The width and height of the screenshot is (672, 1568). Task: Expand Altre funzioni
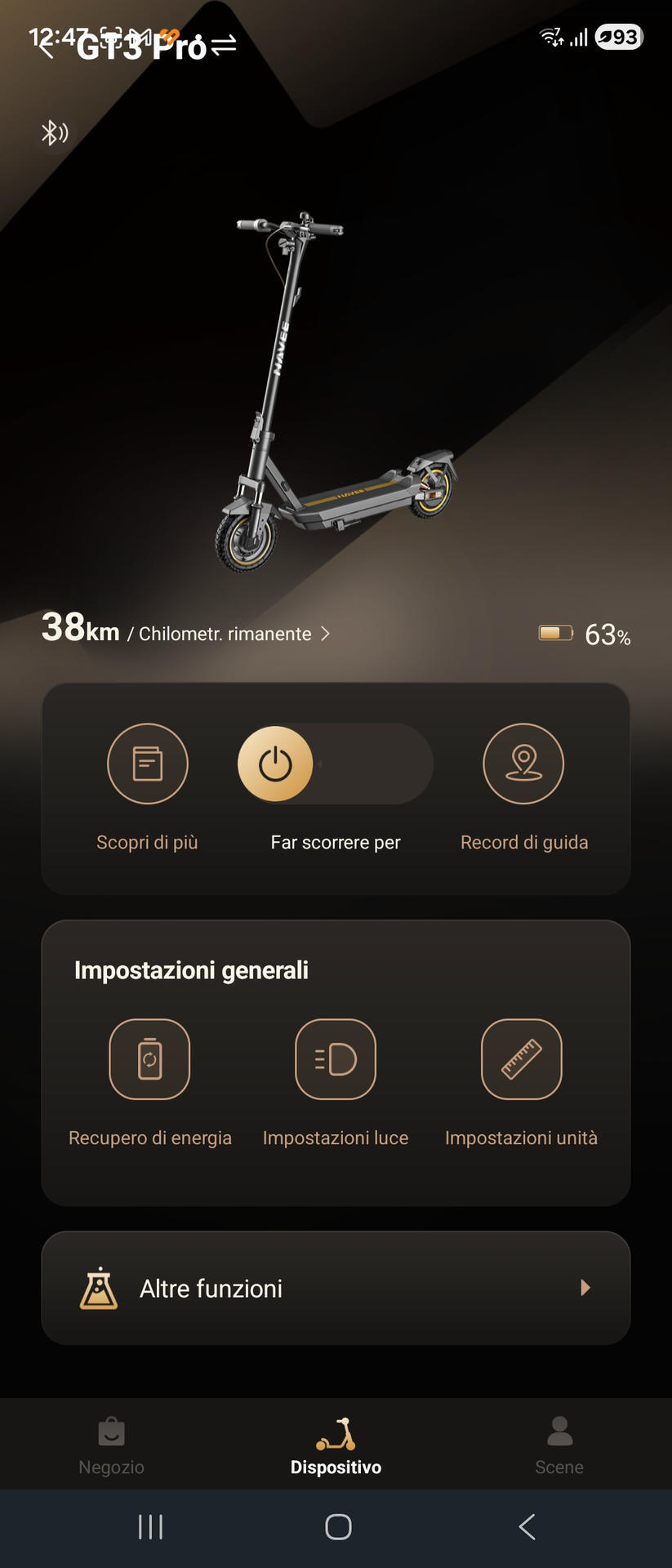coord(336,1288)
